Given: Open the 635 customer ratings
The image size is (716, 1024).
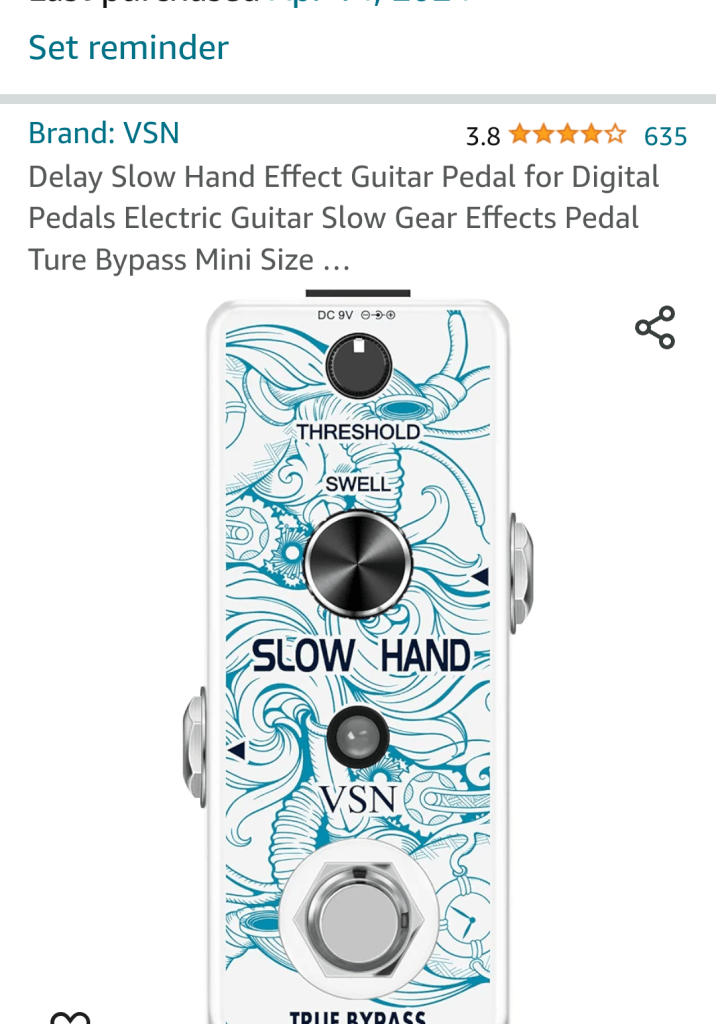Looking at the screenshot, I should click(665, 135).
